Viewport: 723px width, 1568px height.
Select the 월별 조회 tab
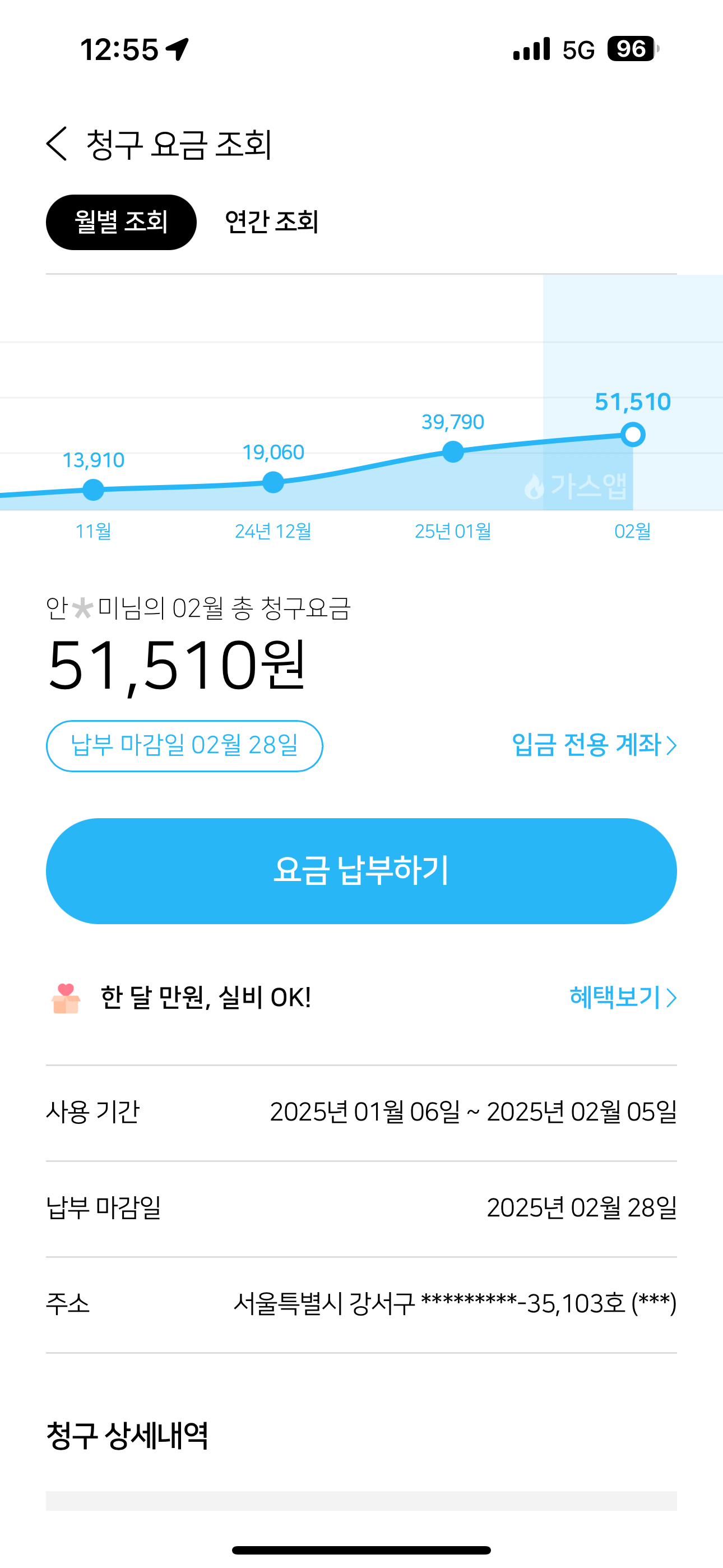point(121,222)
